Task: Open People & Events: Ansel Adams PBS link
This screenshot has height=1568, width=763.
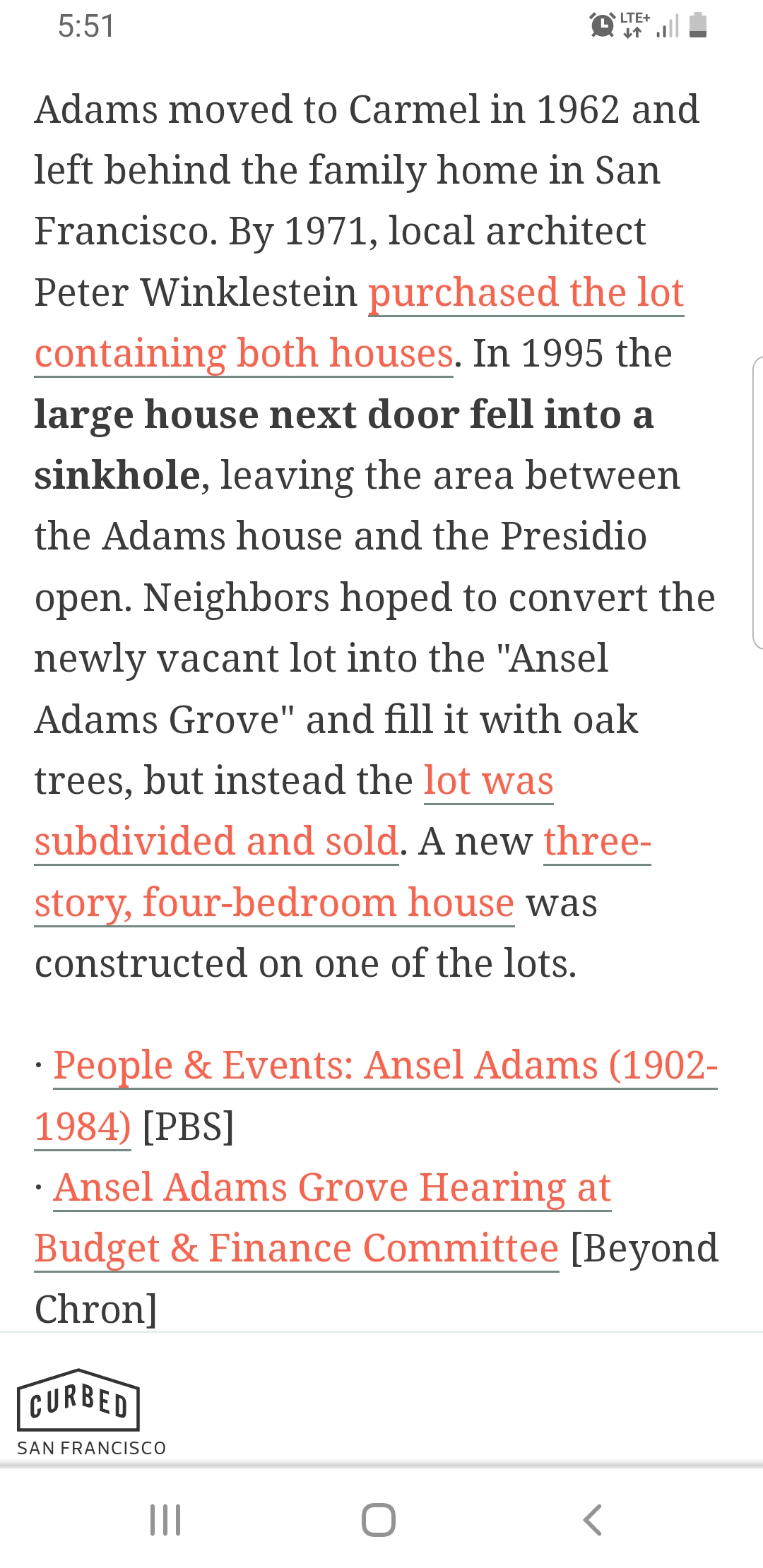Action: click(x=385, y=1066)
